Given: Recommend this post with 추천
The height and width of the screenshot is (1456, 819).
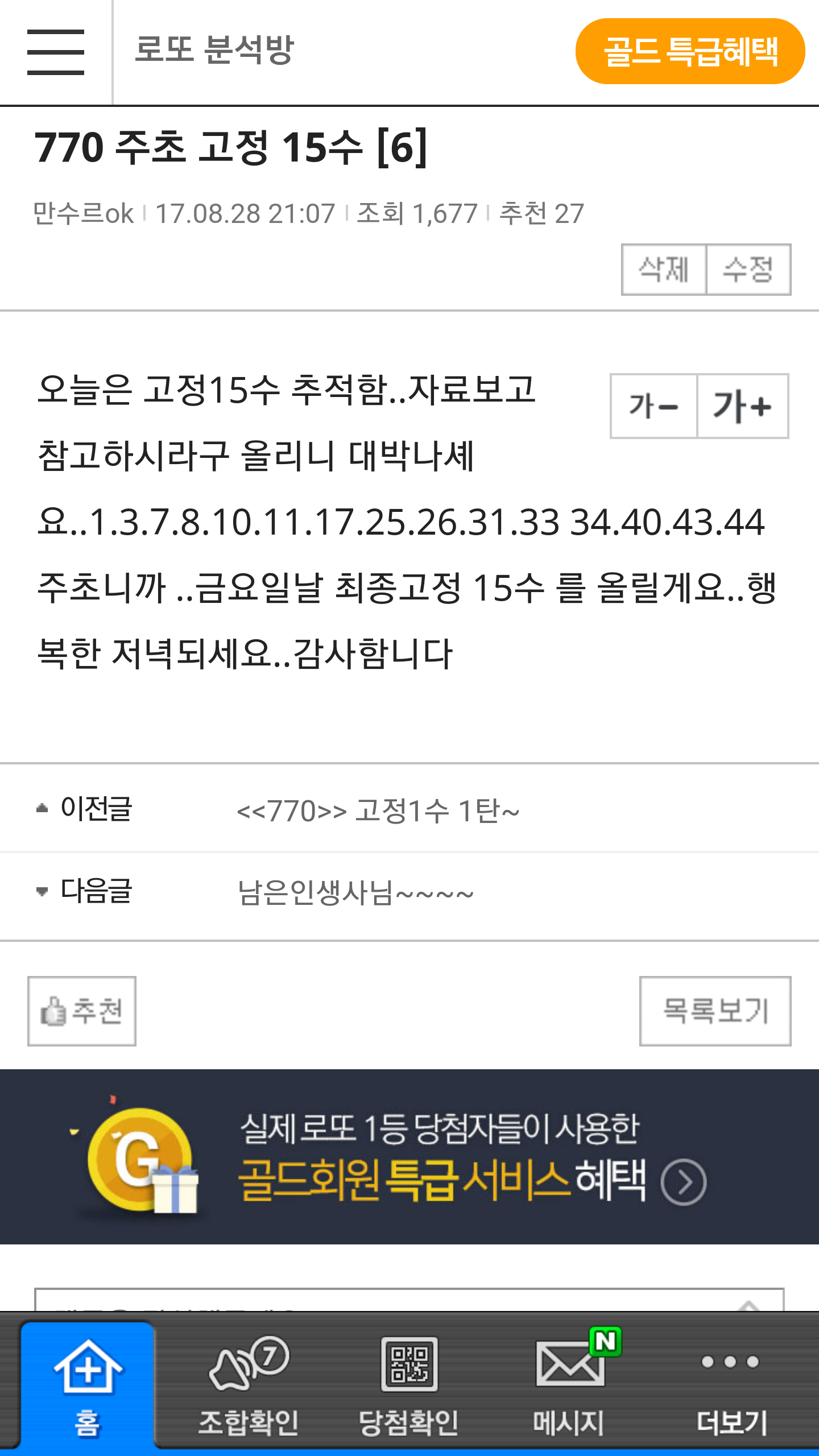Looking at the screenshot, I should tap(82, 1011).
